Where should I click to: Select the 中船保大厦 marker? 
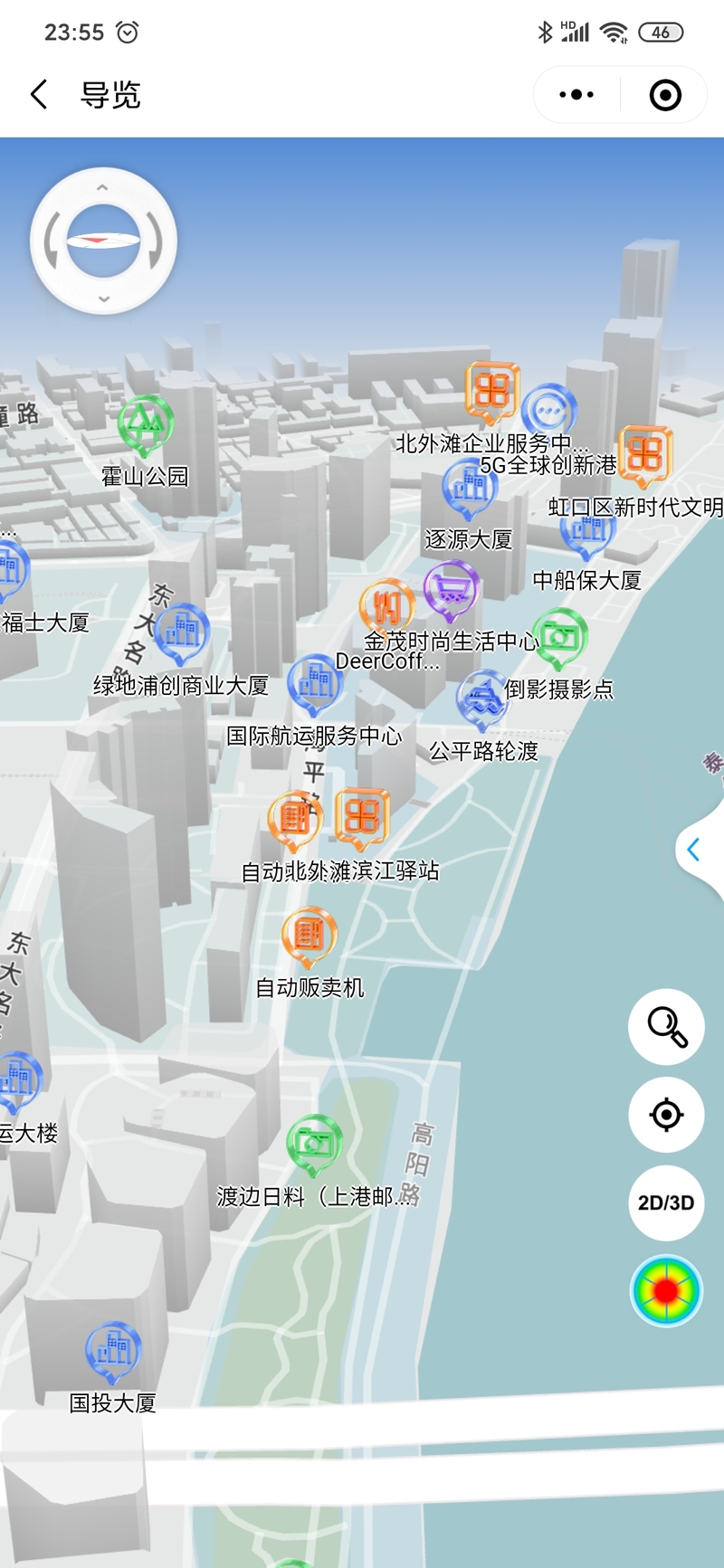586,534
